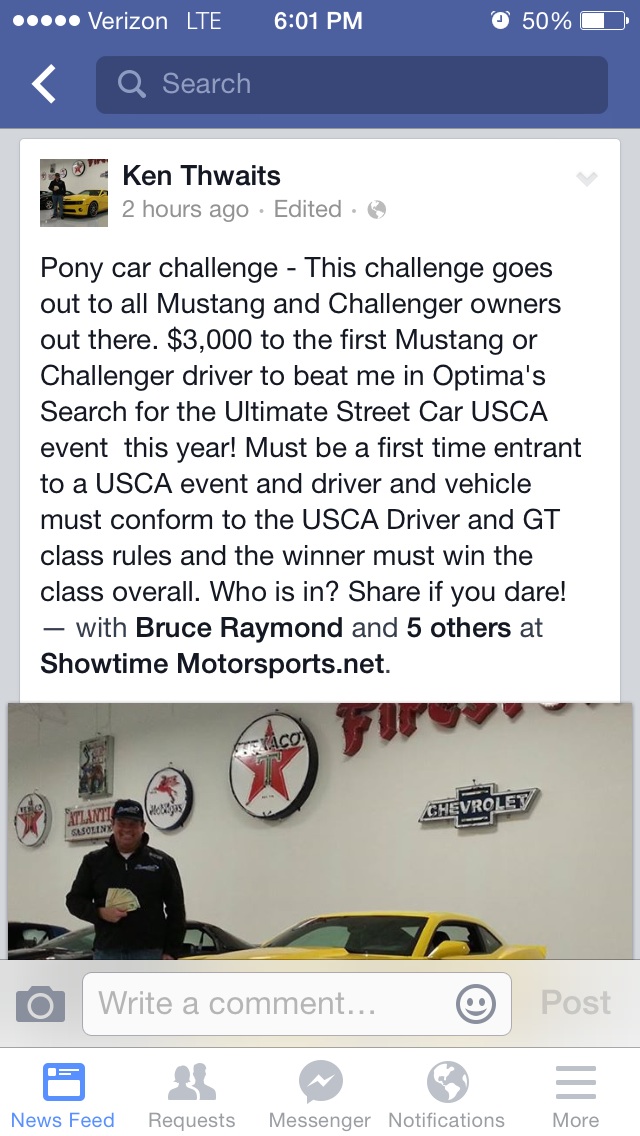Check the Notifications tab
The image size is (640, 1136).
tap(447, 1095)
